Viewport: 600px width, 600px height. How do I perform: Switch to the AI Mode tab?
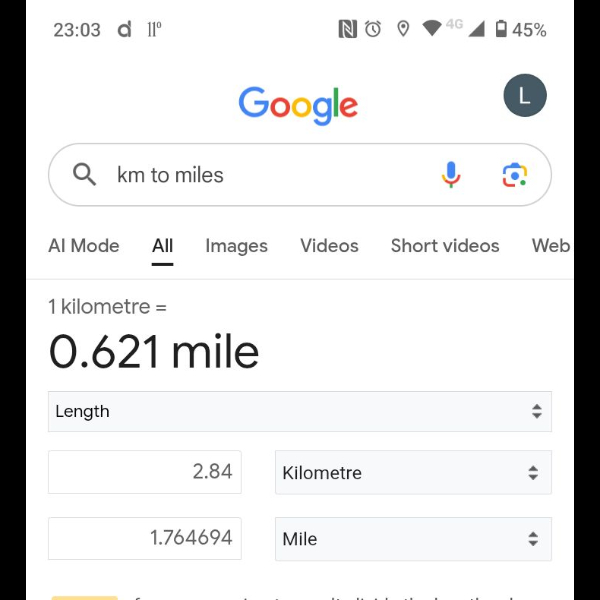(x=84, y=246)
